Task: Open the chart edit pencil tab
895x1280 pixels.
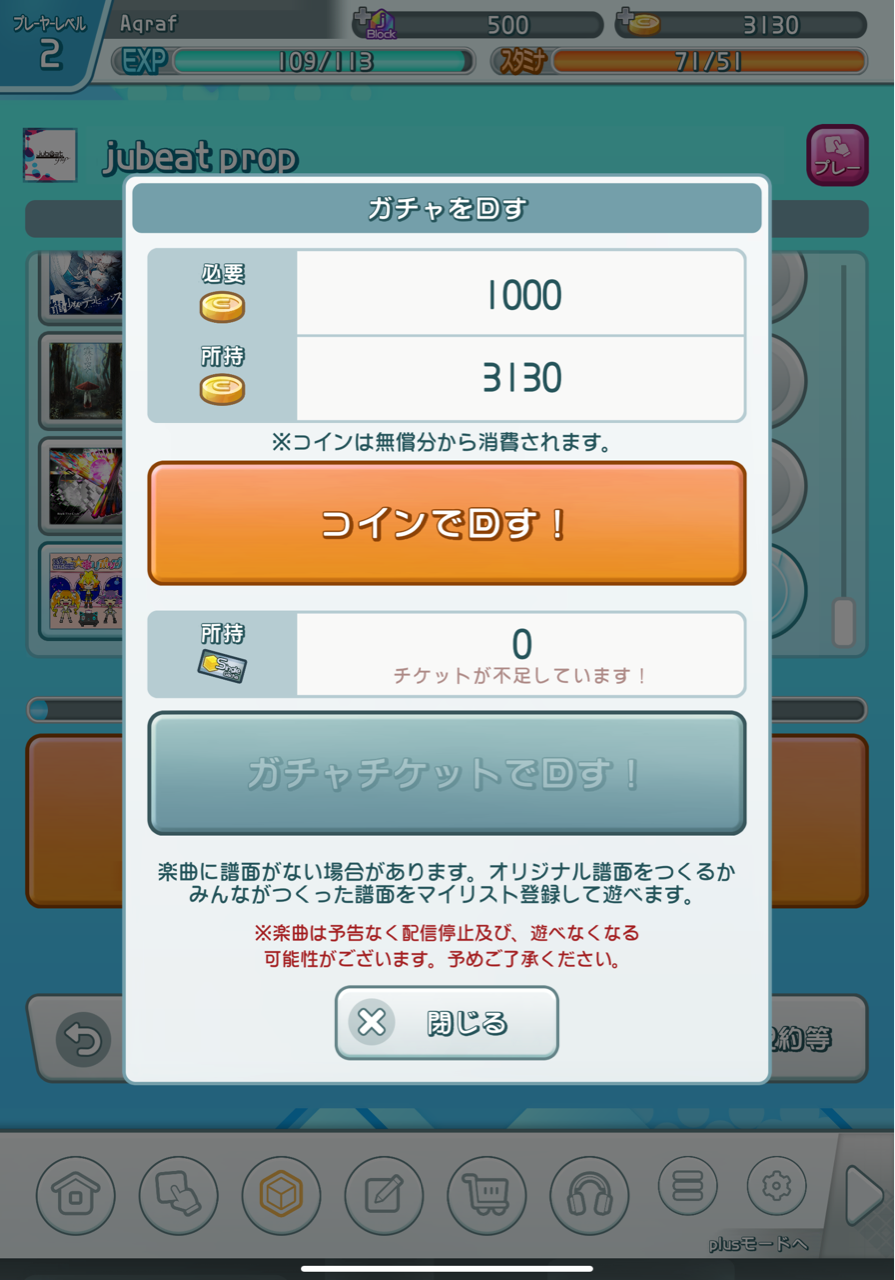Action: [x=384, y=1195]
